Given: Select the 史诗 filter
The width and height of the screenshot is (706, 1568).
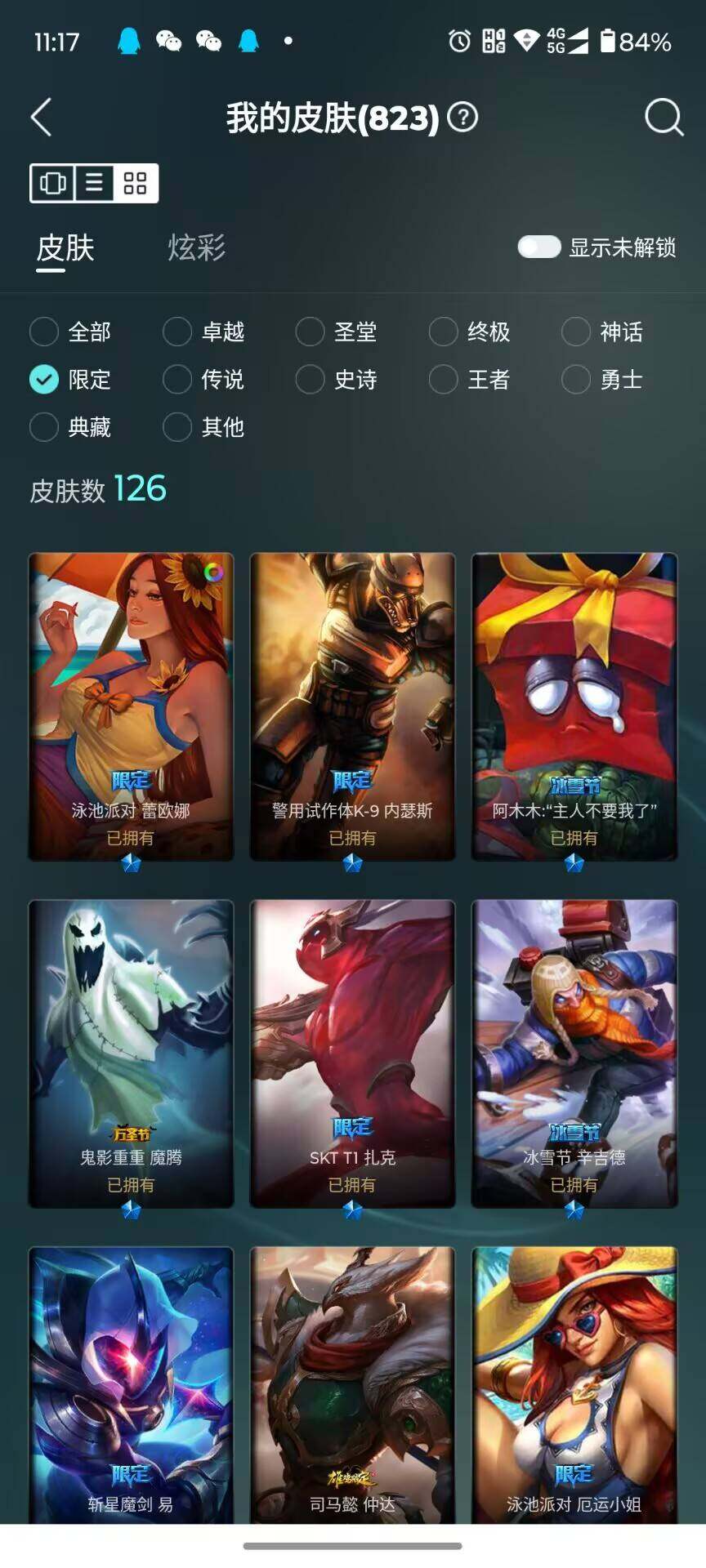Looking at the screenshot, I should [311, 379].
